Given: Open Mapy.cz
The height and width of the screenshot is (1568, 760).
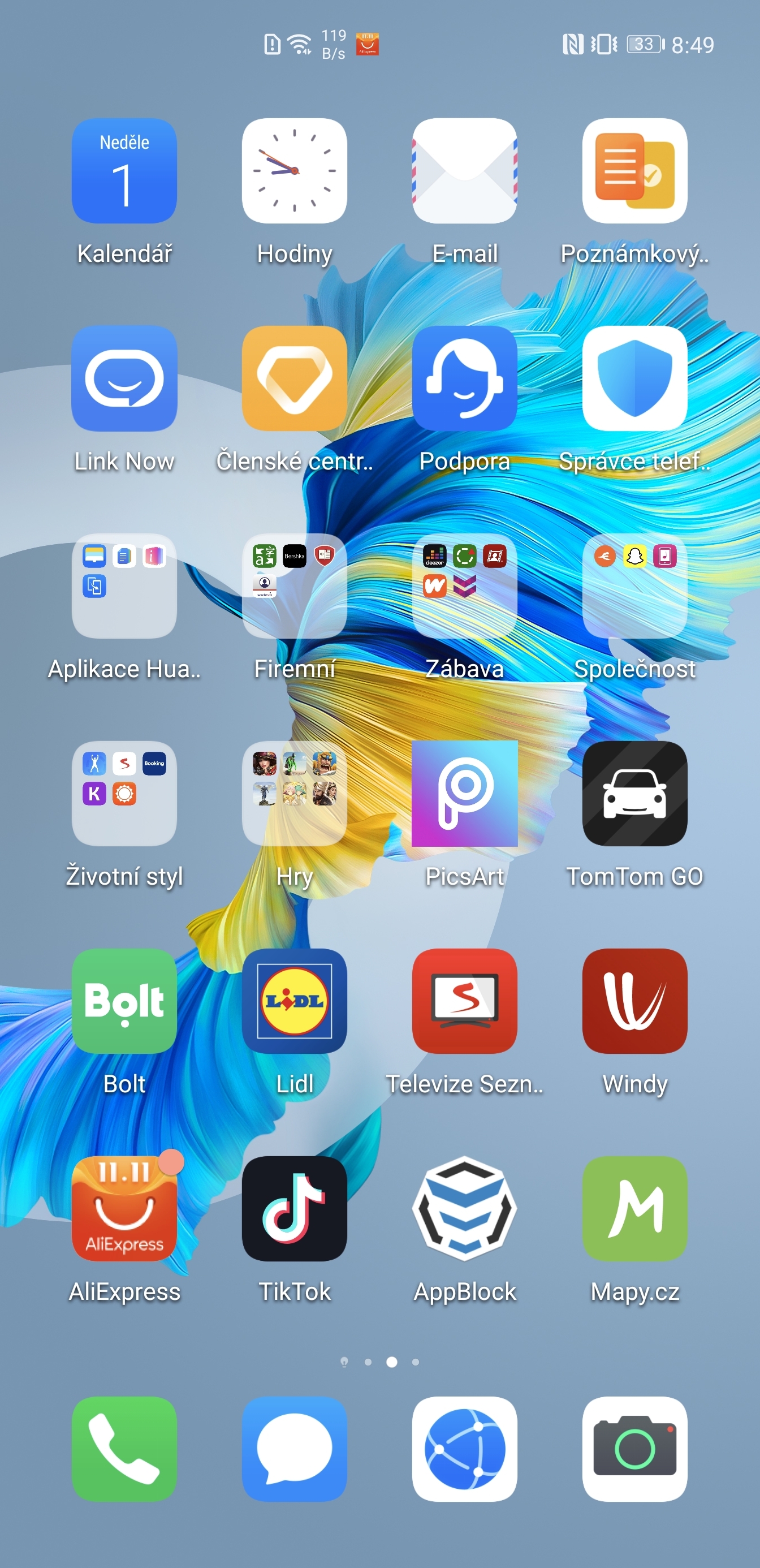Looking at the screenshot, I should (634, 1209).
